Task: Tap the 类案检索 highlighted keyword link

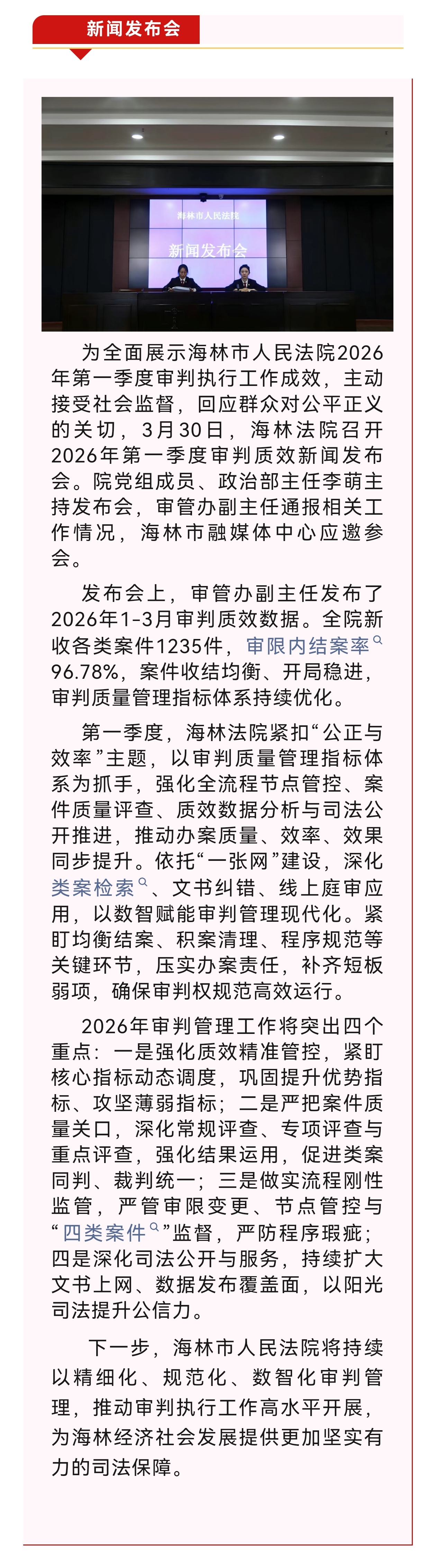Action: 92,887
